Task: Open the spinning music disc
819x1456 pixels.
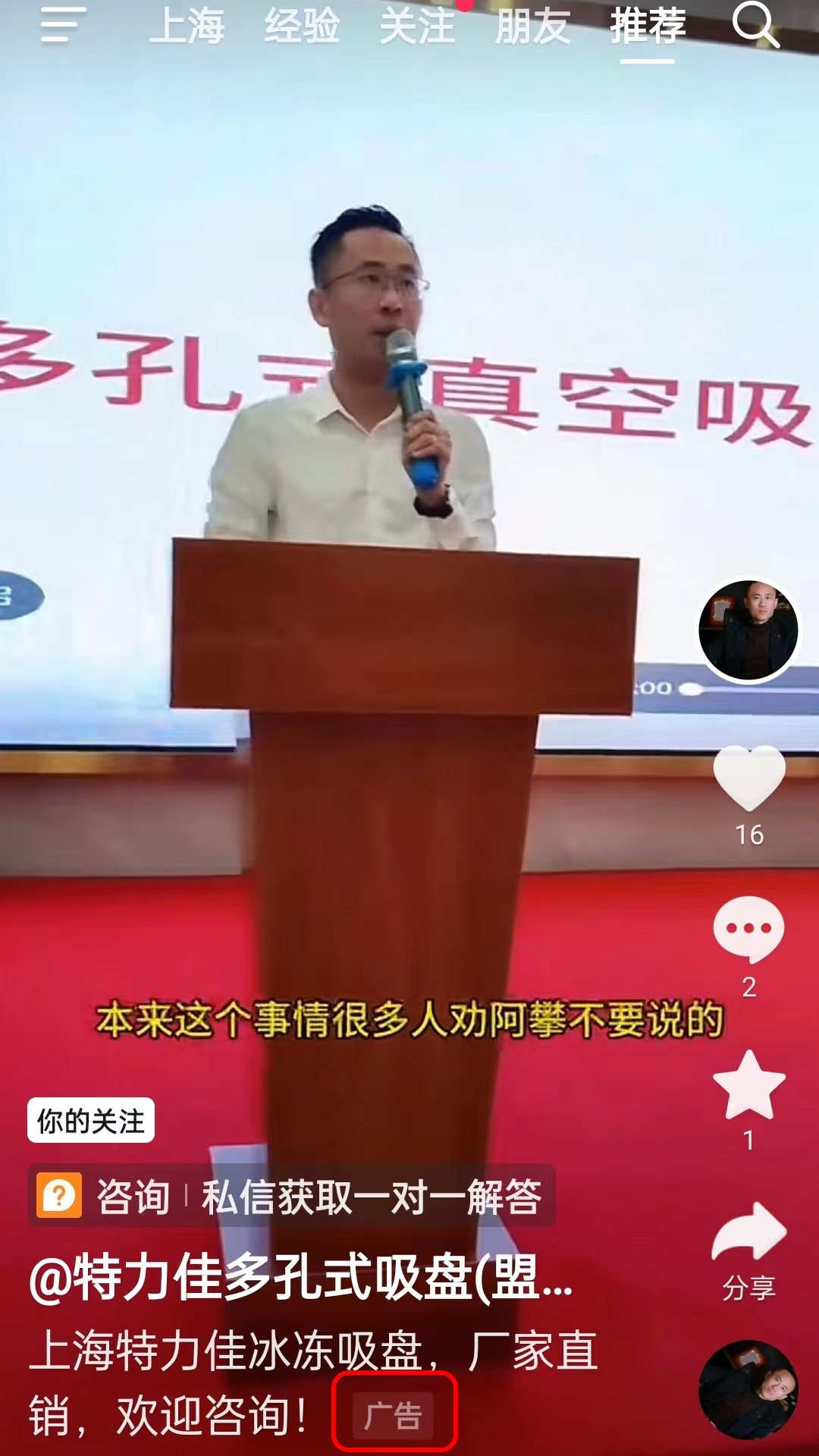Action: pyautogui.click(x=748, y=1389)
